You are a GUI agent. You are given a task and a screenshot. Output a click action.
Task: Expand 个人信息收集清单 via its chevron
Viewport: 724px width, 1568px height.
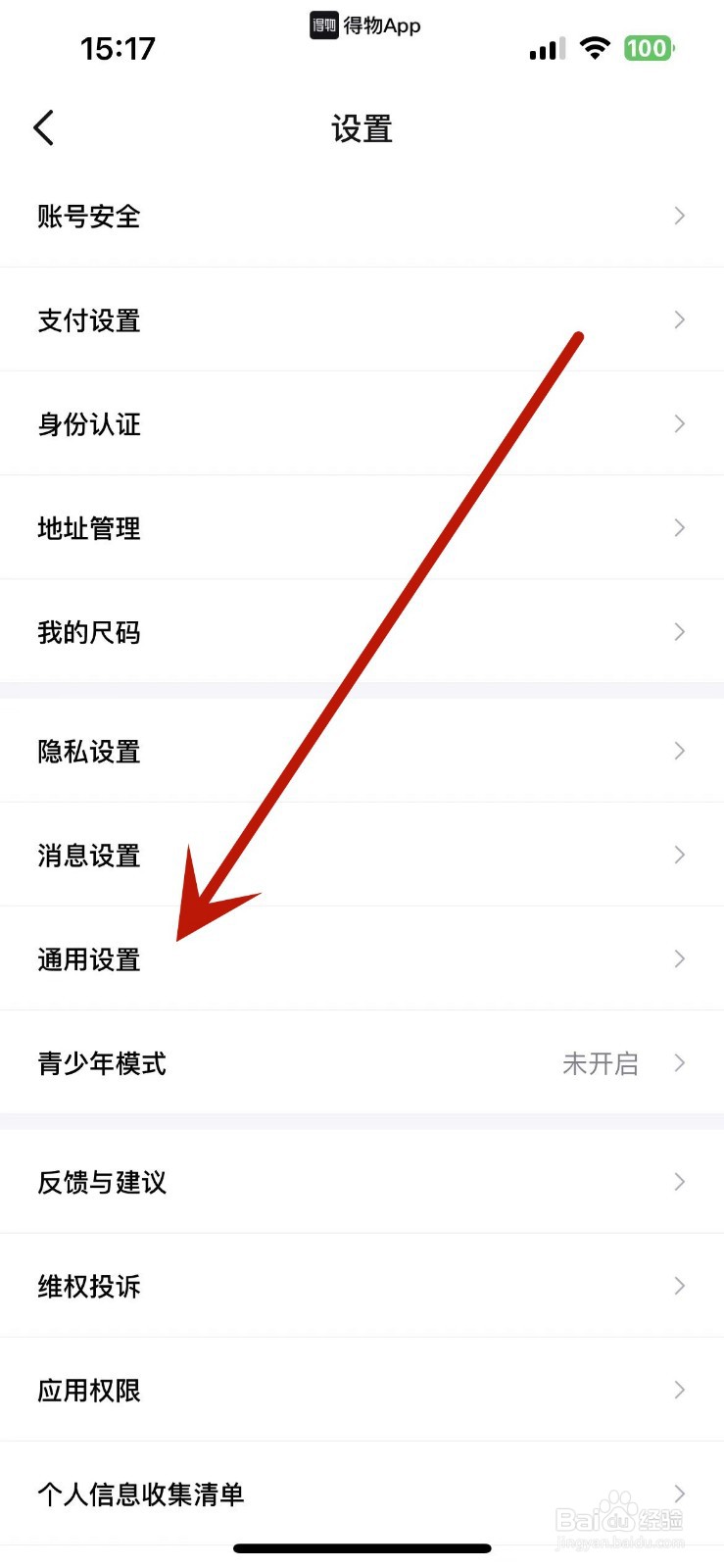(678, 1494)
